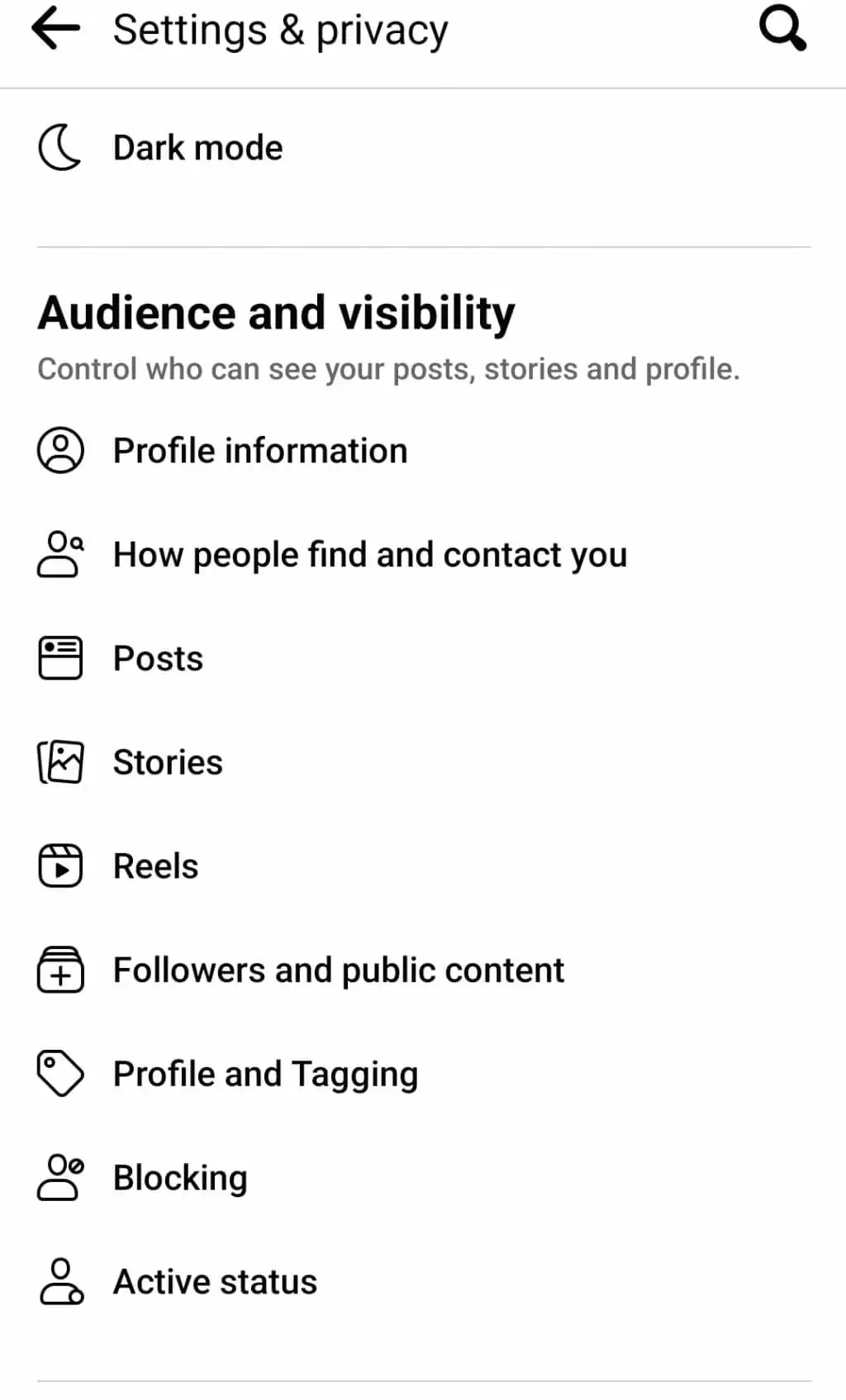
Task: Open the Posts settings row
Action: [158, 659]
